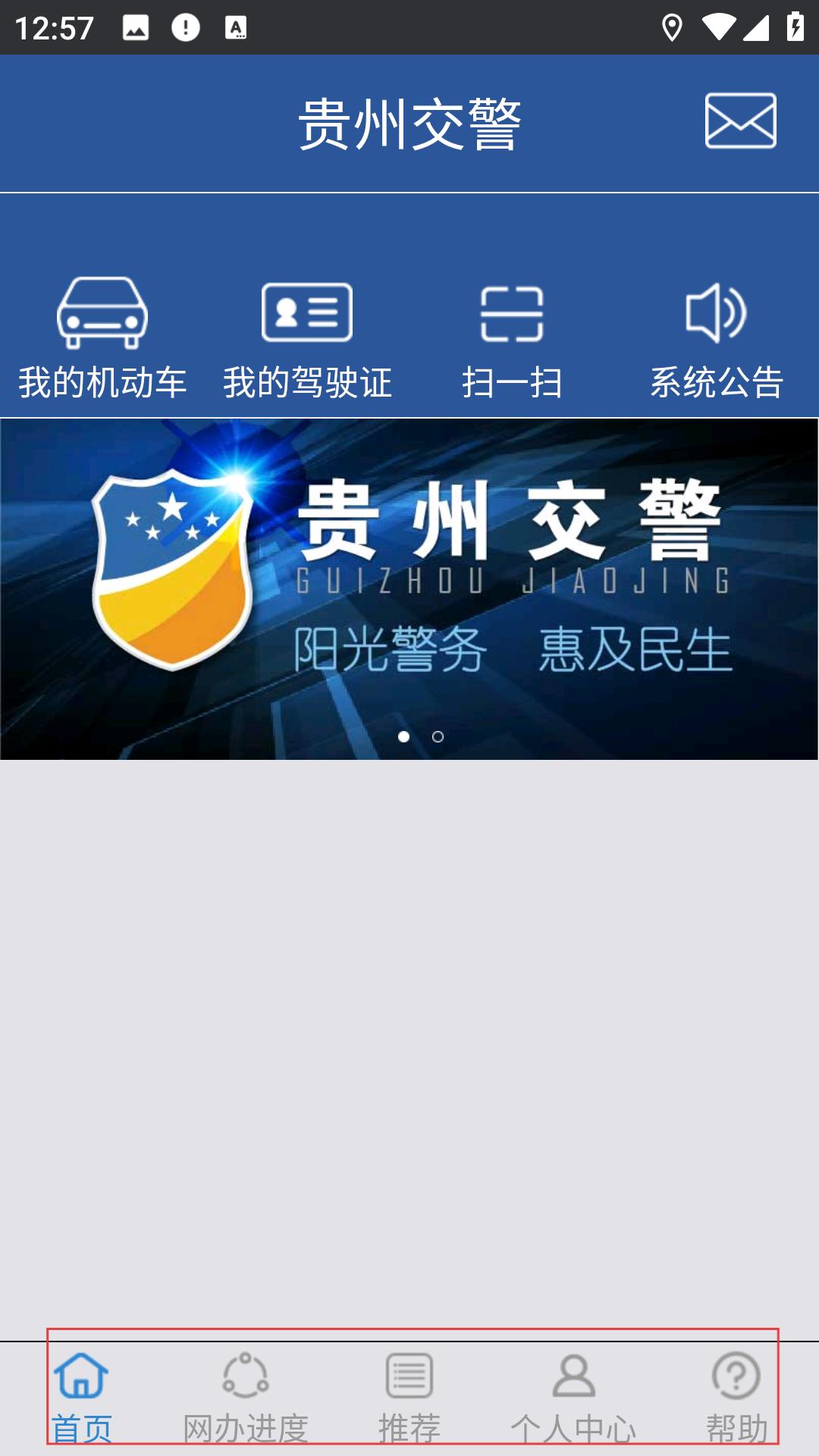Select the second banner page dot
The width and height of the screenshot is (819, 1456).
(x=438, y=736)
